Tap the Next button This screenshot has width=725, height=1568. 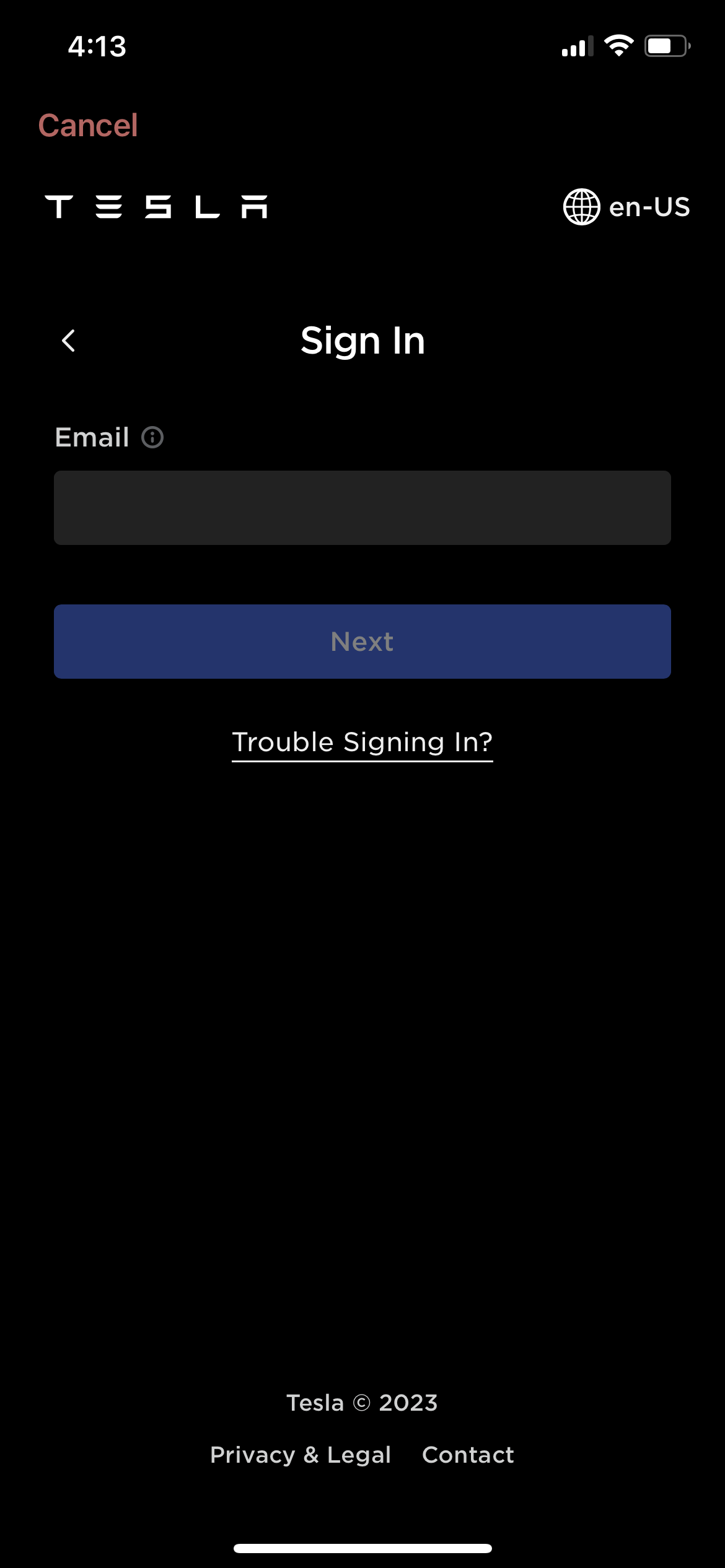362,642
